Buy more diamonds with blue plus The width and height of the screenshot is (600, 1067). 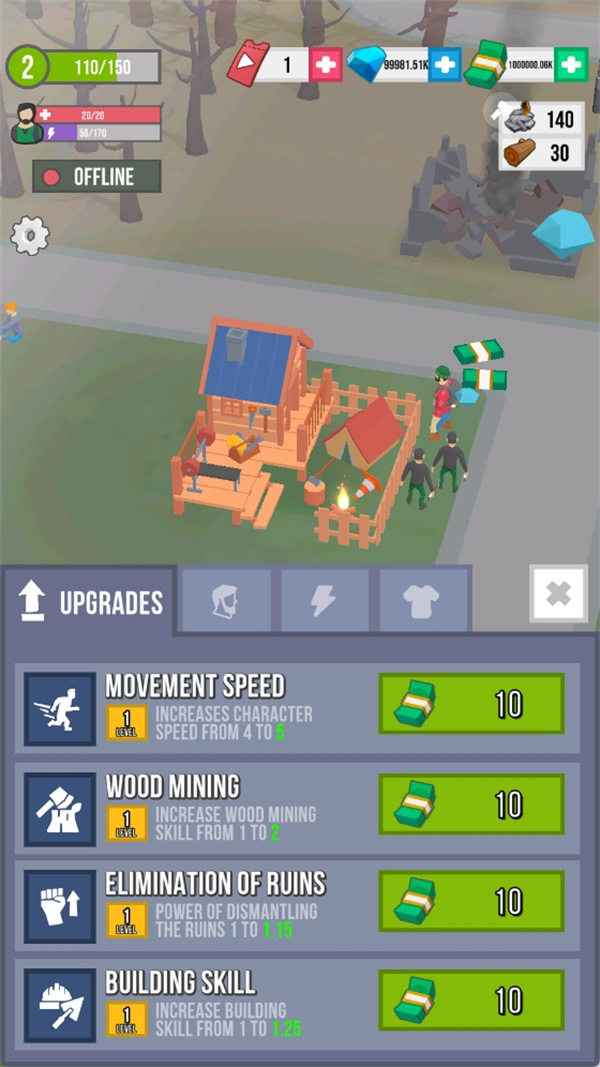coord(445,66)
